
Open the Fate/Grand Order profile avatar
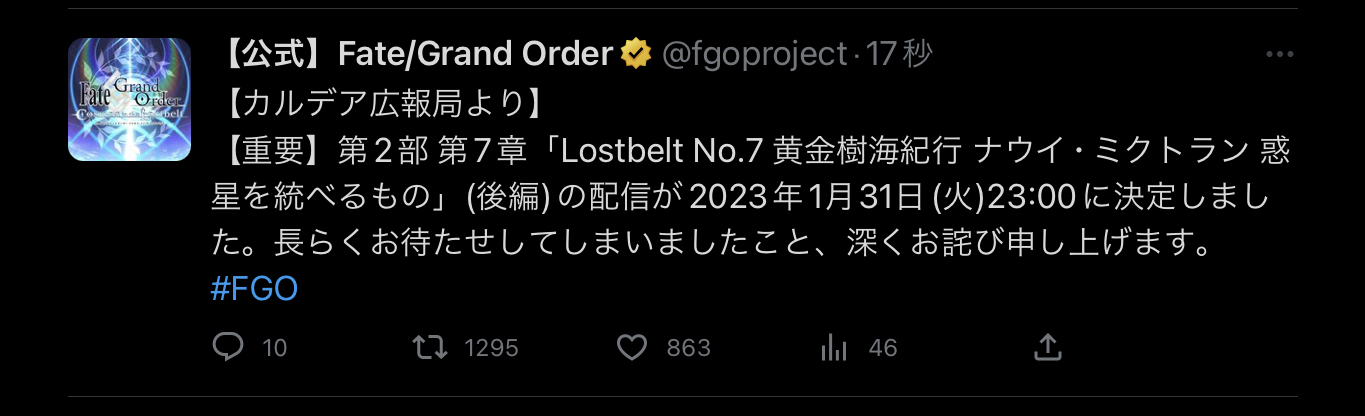[x=129, y=99]
